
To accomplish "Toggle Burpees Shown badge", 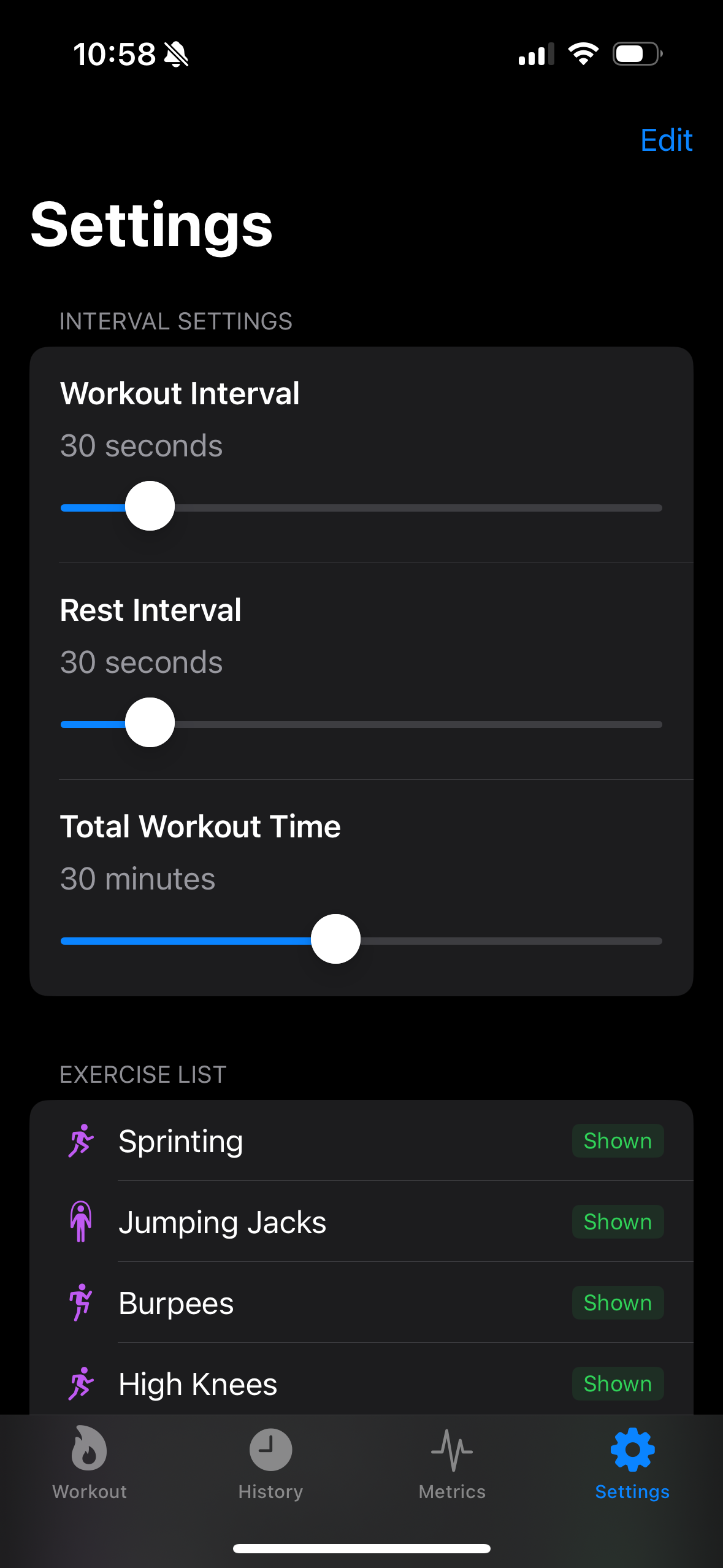I will pos(617,1302).
